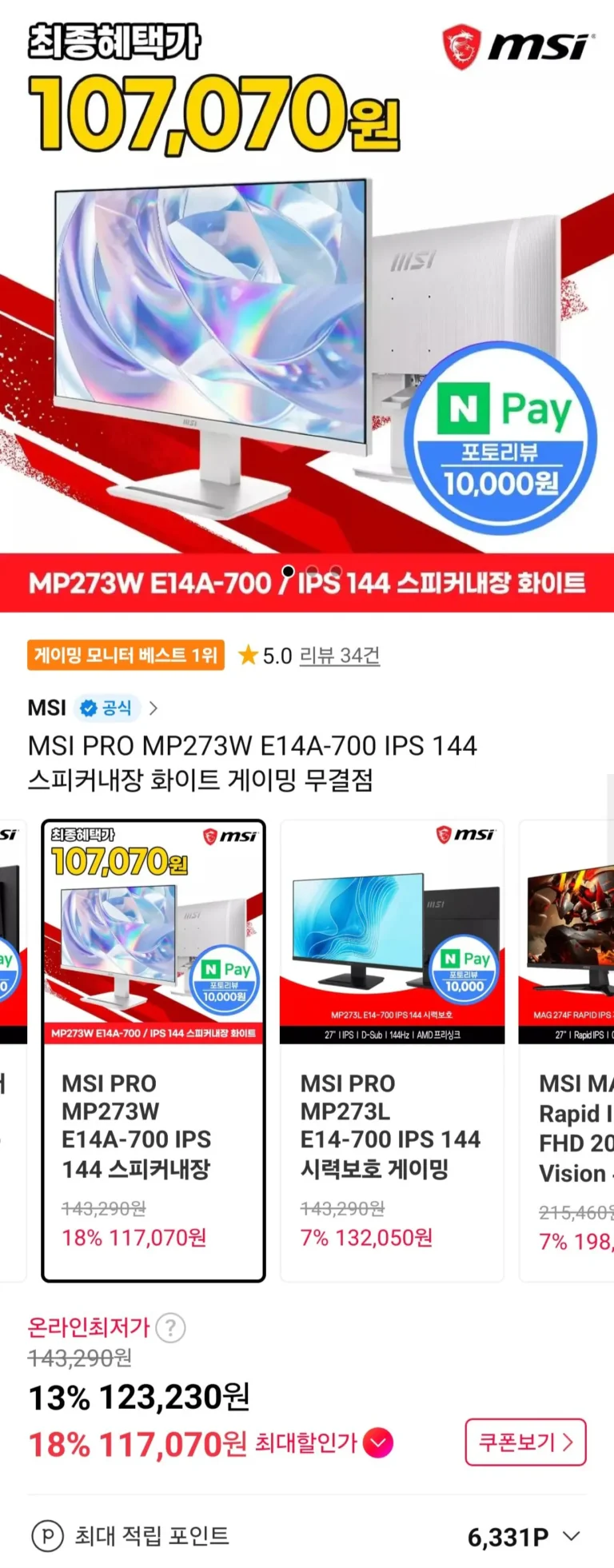
Task: Open the MSI 공식 store page
Action: coord(93,708)
